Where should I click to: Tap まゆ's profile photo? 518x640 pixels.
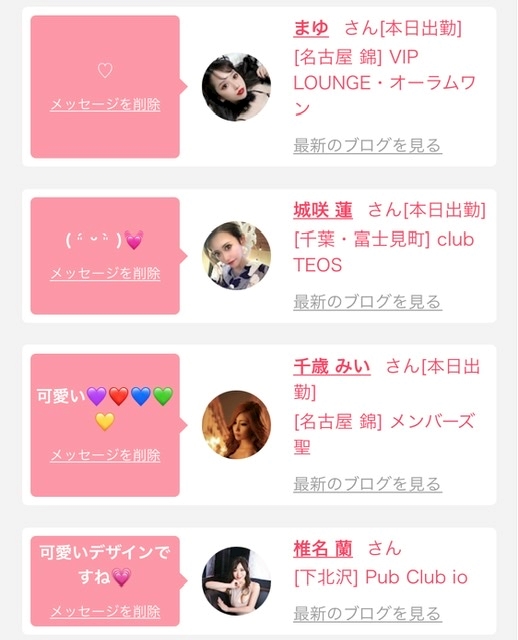(x=236, y=87)
